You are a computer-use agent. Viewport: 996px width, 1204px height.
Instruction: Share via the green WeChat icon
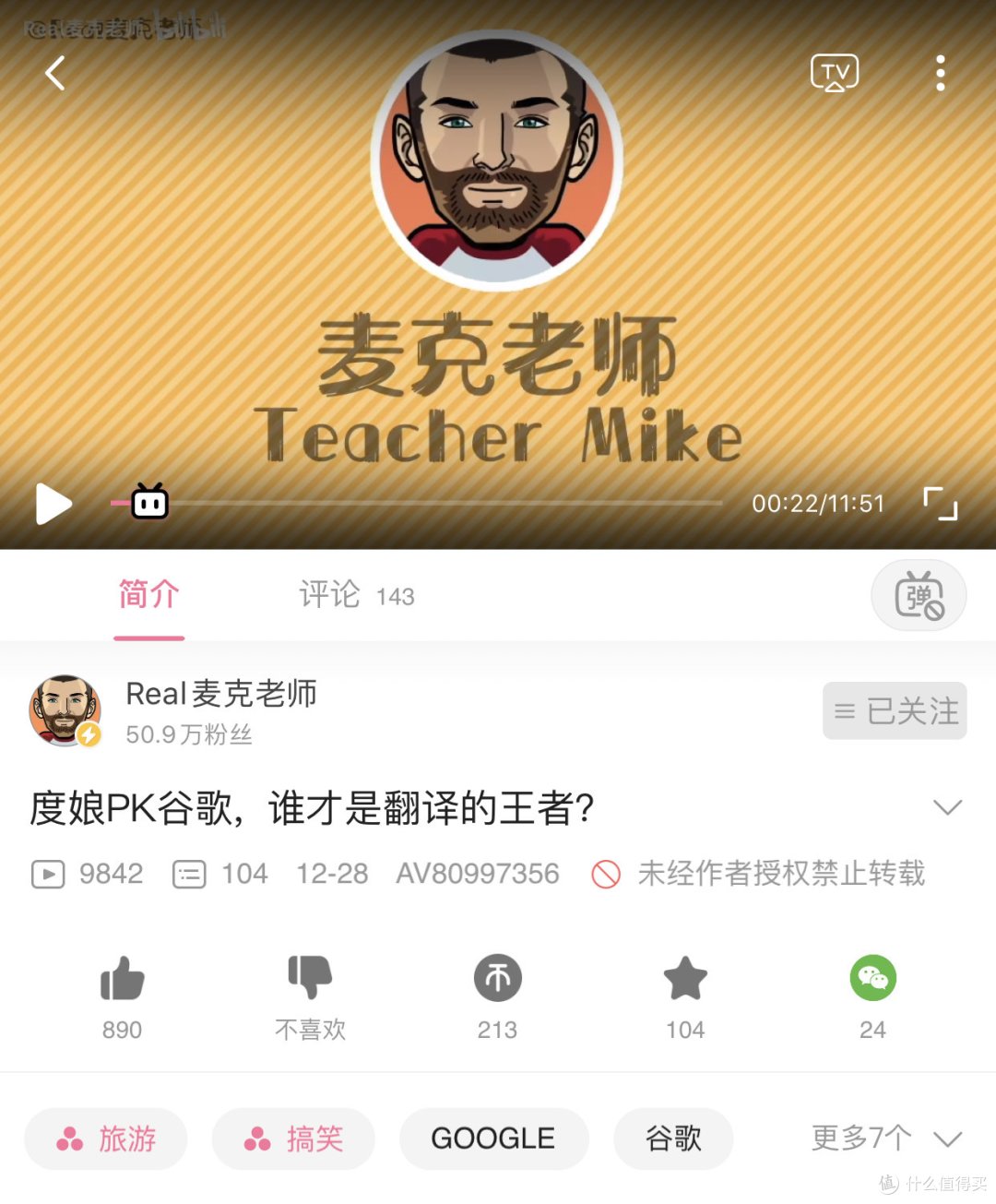872,978
